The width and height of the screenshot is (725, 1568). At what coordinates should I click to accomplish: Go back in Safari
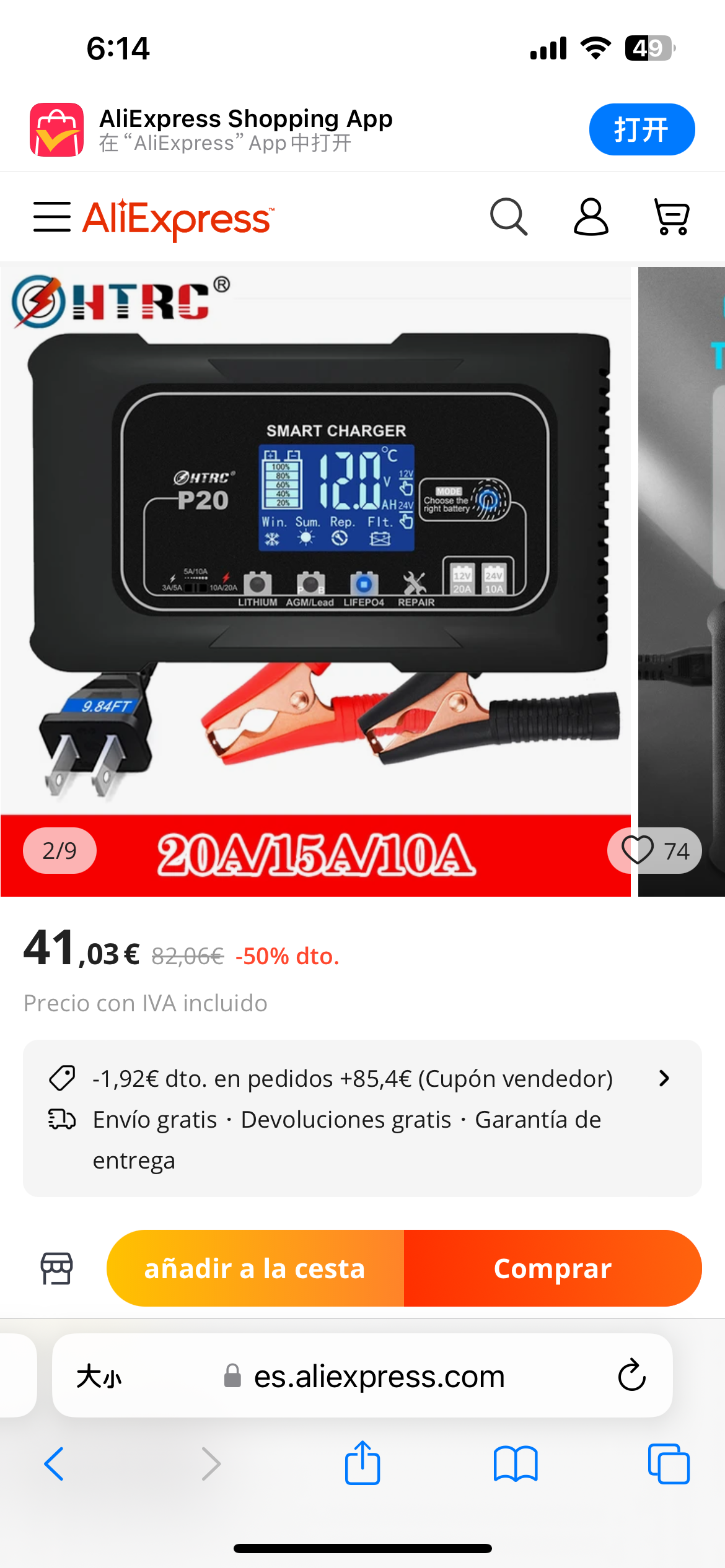(x=55, y=1464)
